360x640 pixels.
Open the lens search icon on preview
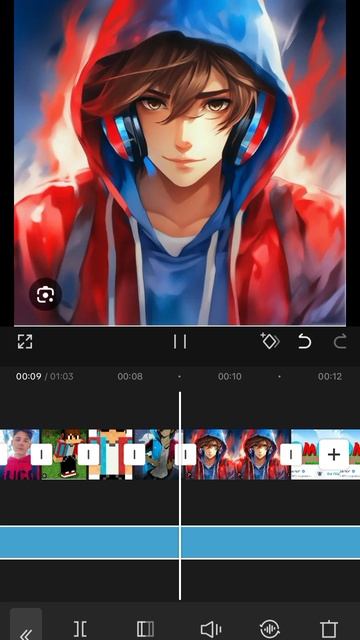click(45, 295)
